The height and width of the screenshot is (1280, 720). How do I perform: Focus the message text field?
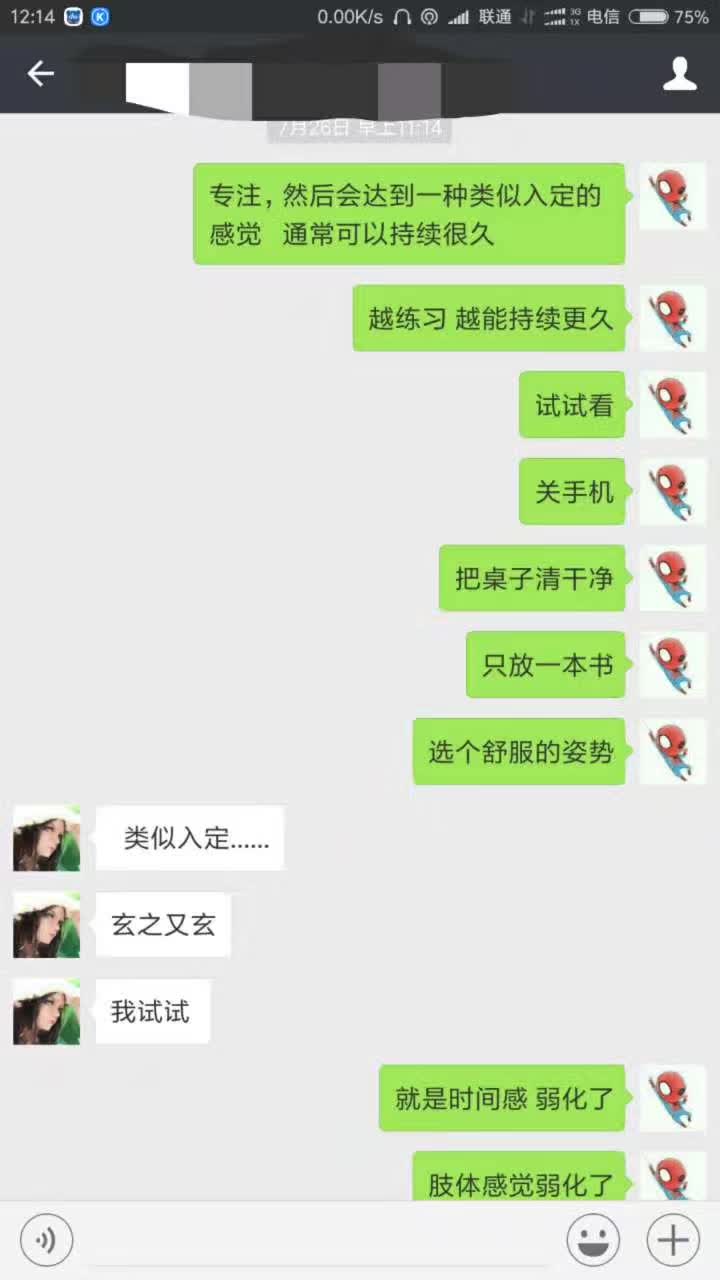tap(318, 1241)
